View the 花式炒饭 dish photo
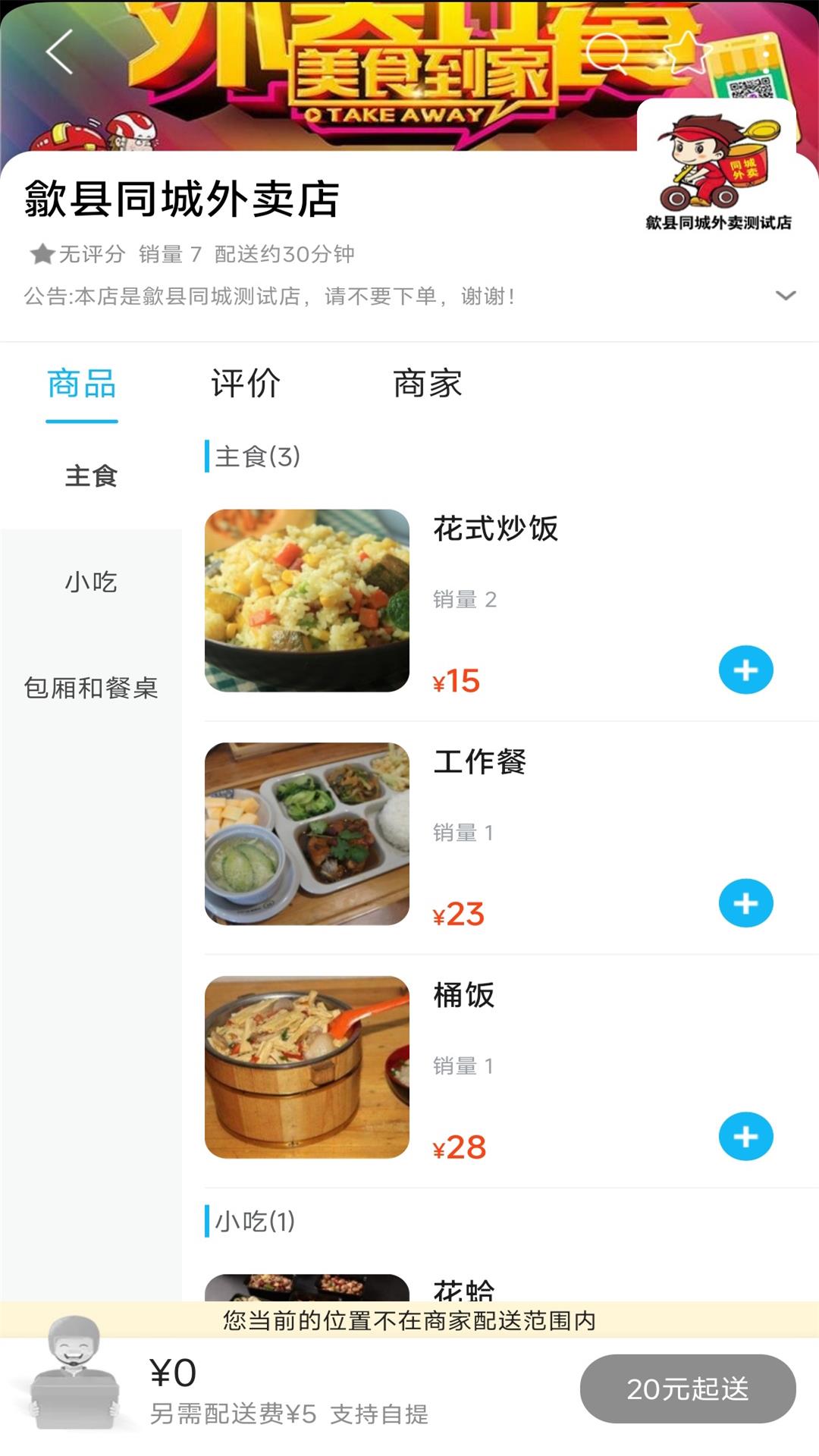 click(x=307, y=601)
